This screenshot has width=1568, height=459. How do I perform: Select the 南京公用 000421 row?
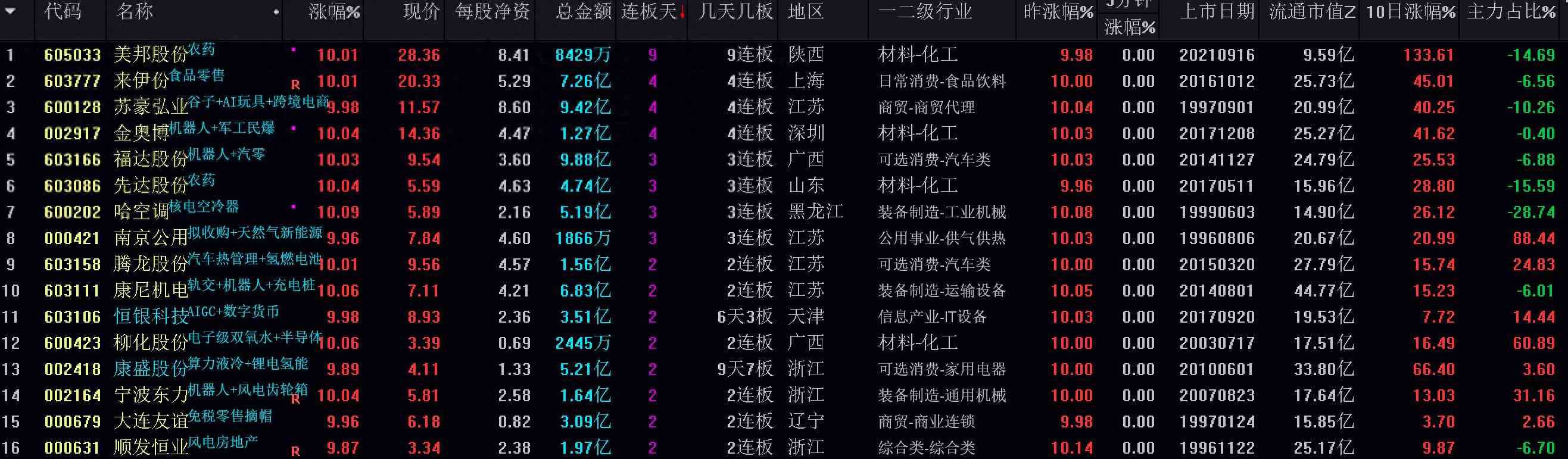[x=150, y=239]
